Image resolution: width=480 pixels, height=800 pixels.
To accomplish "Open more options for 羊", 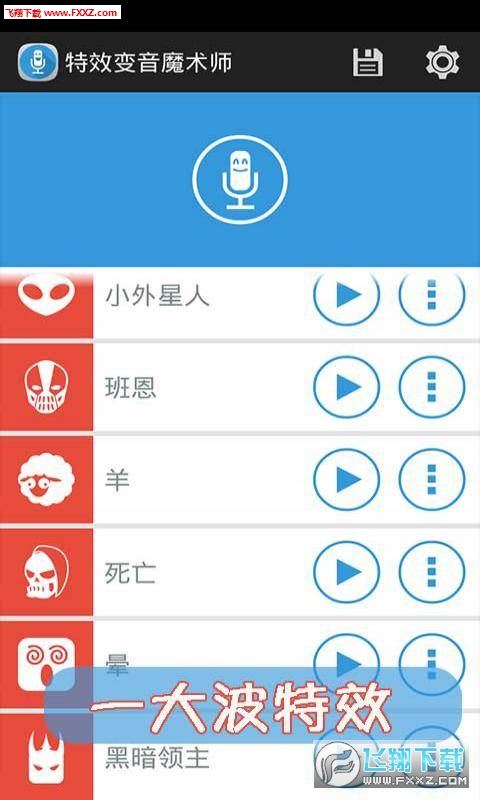I will (432, 480).
